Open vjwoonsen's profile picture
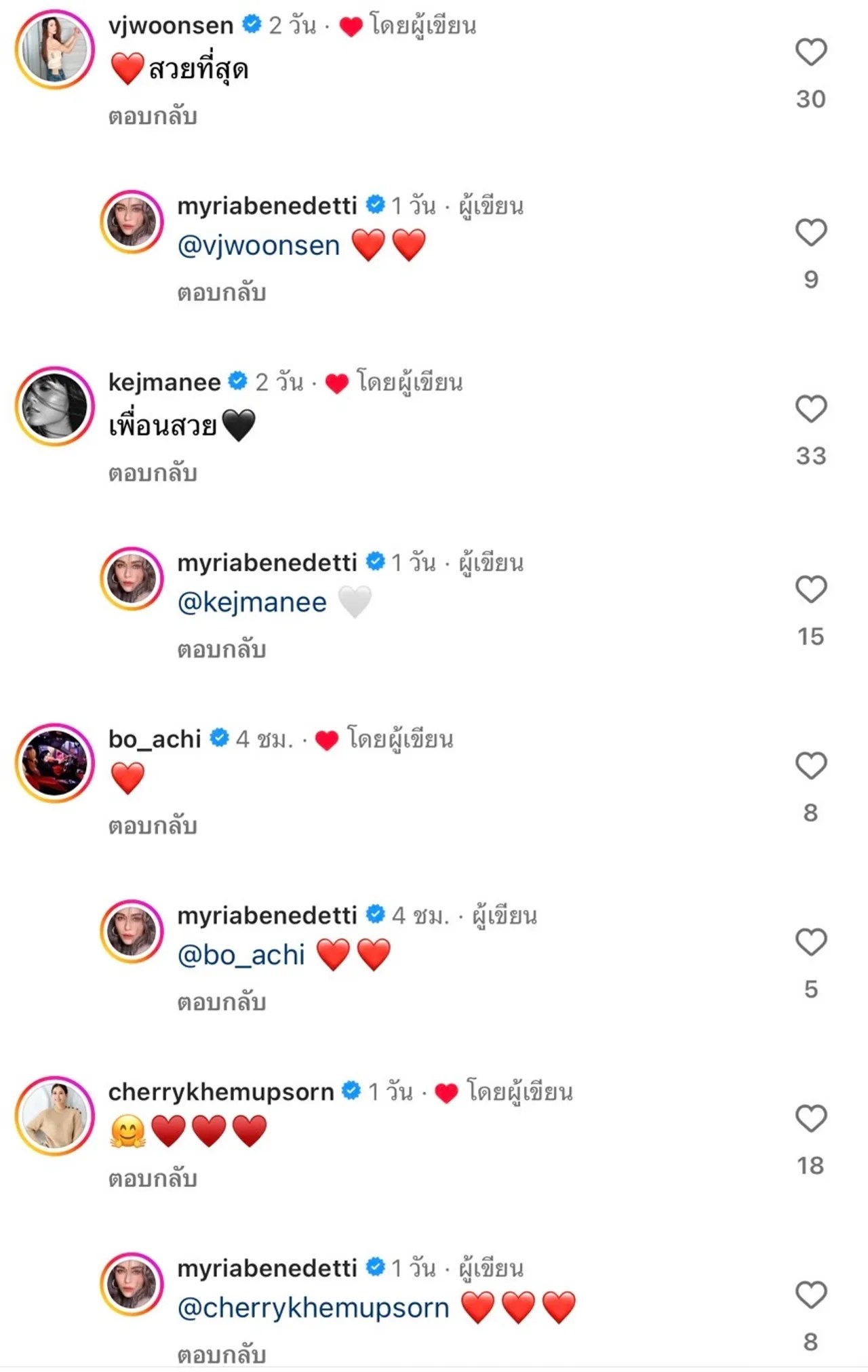Image resolution: width=868 pixels, height=1372 pixels. 55,50
